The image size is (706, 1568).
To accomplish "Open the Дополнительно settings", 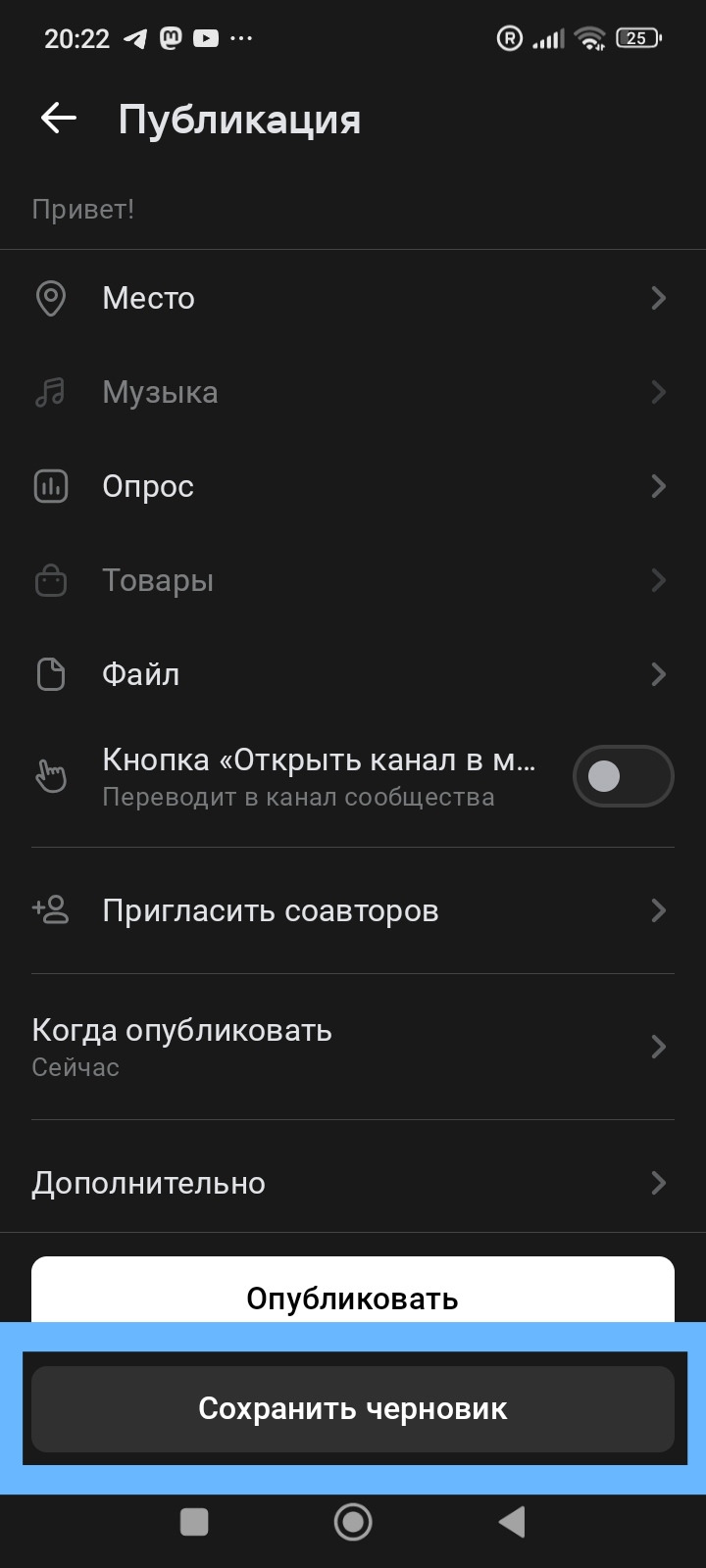I will 353,1183.
